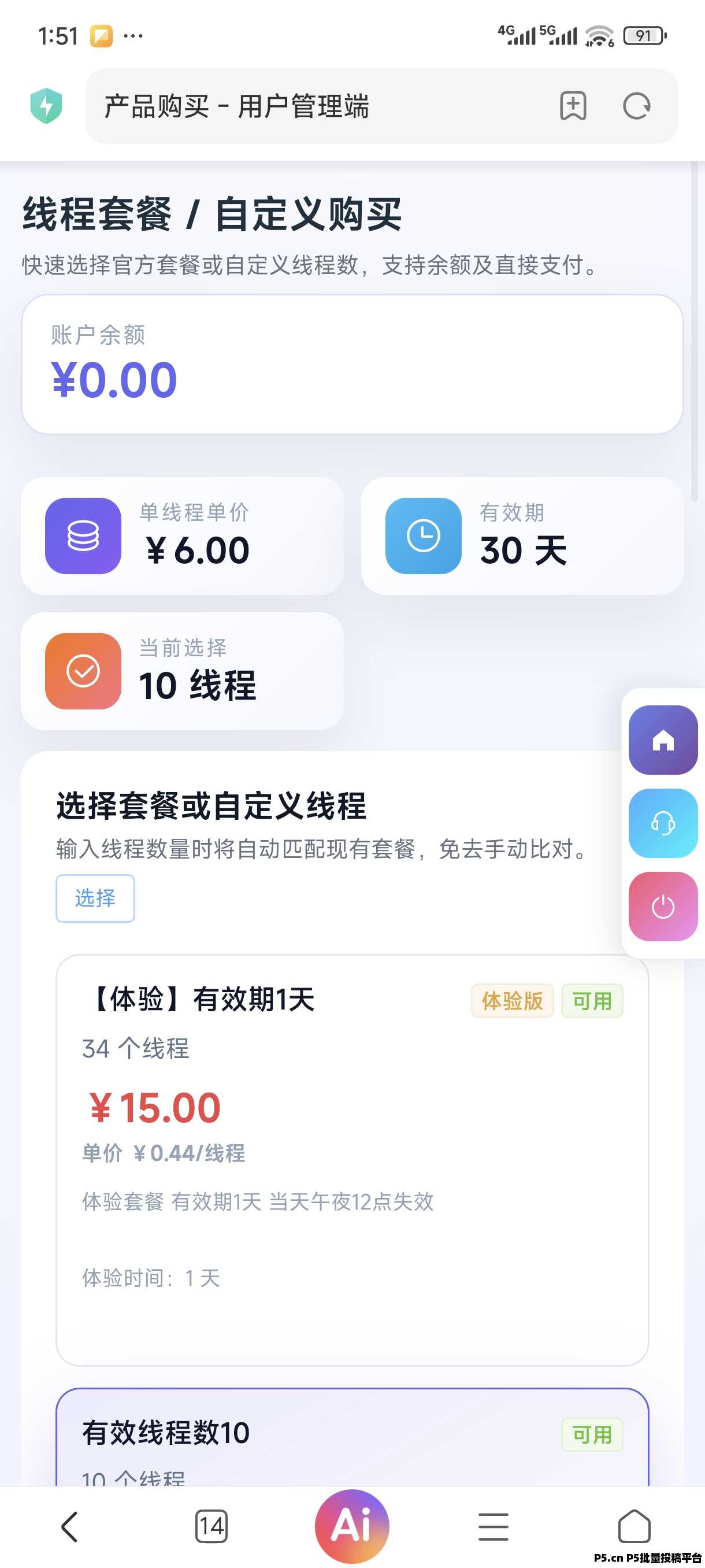This screenshot has height=1568, width=705.
Task: Contact support via floating headset icon
Action: tap(662, 824)
